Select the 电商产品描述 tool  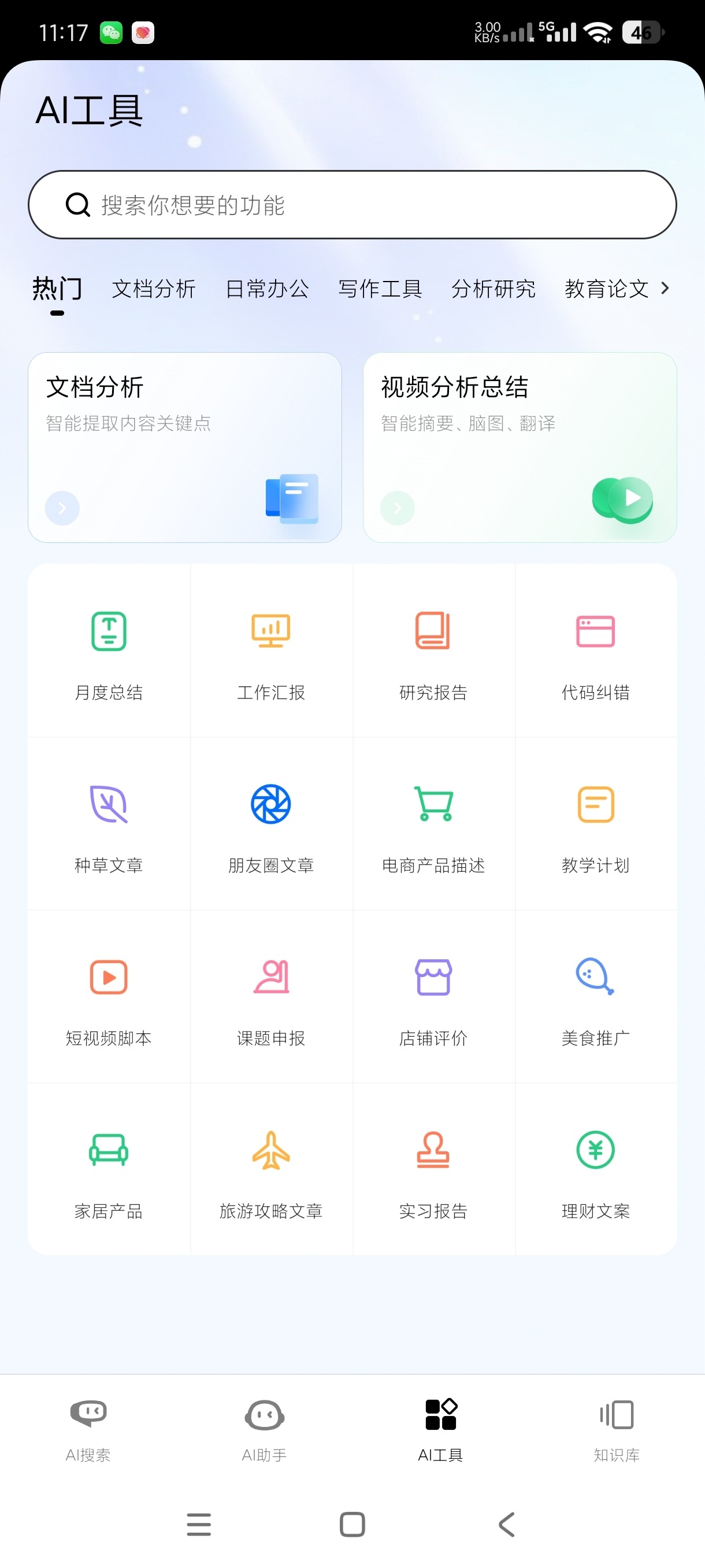click(x=433, y=824)
